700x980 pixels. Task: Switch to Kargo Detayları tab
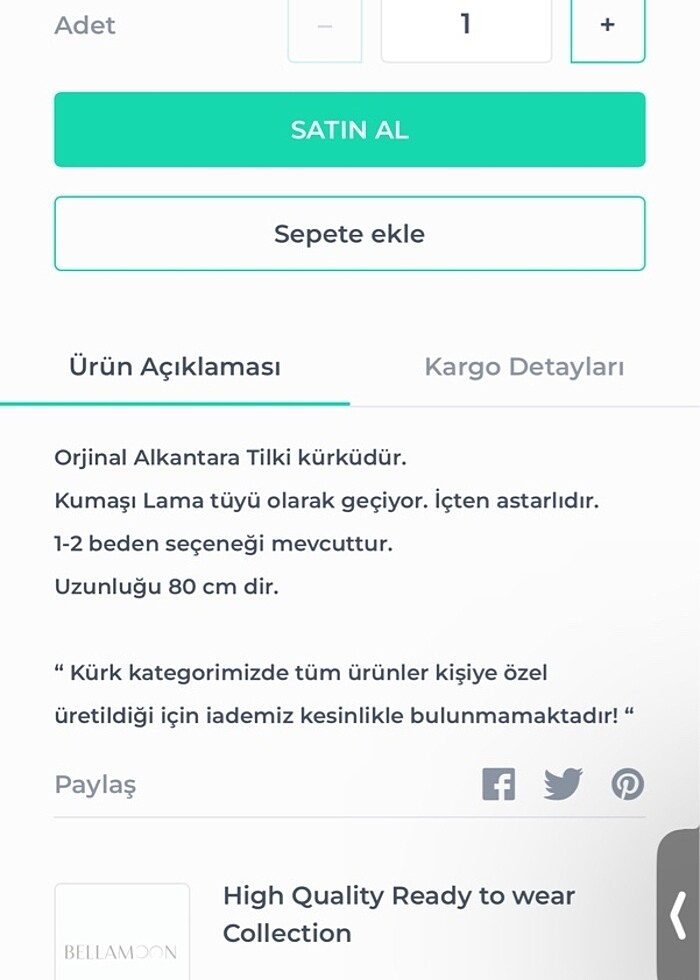[524, 367]
